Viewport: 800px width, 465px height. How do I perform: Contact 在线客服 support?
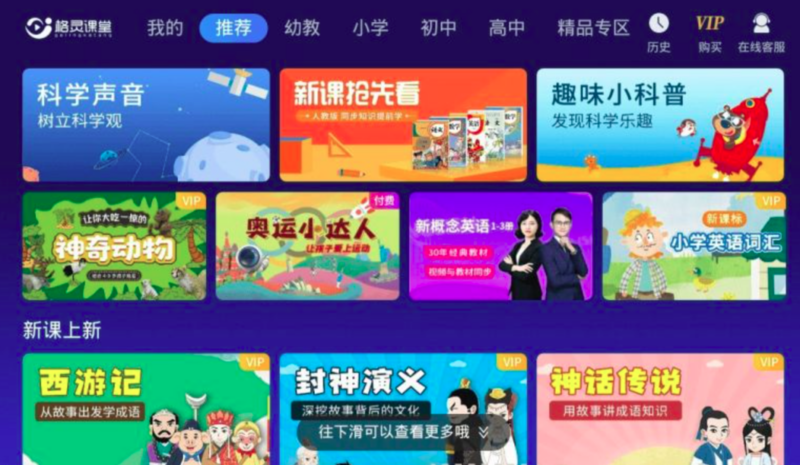pos(761,32)
